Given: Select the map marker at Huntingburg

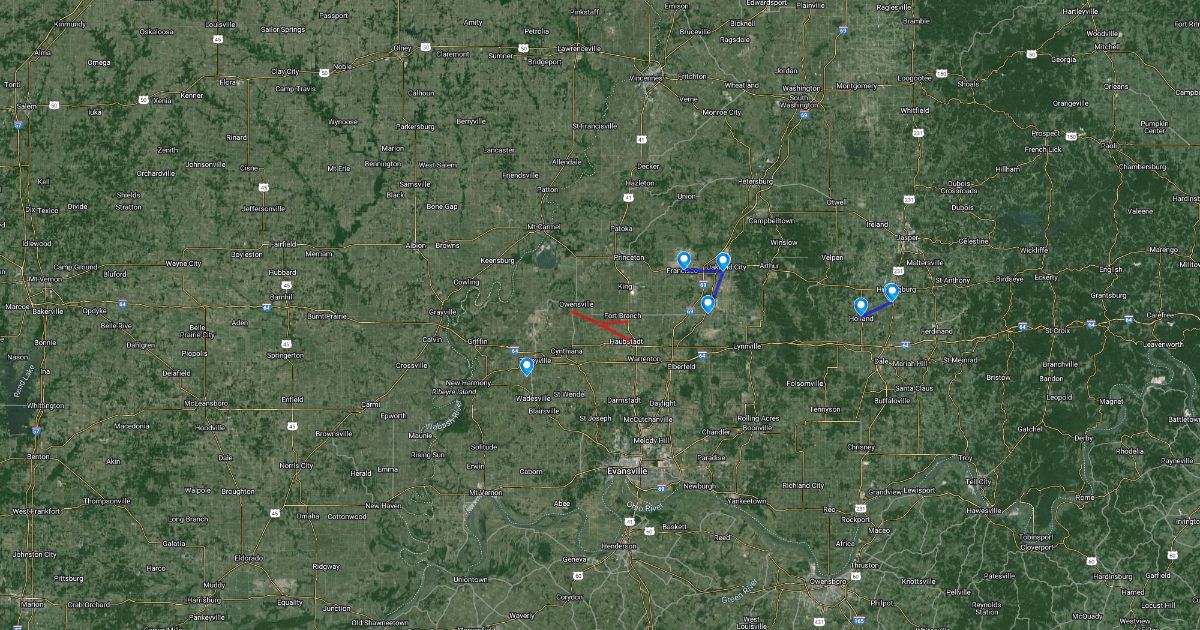Looking at the screenshot, I should point(892,293).
